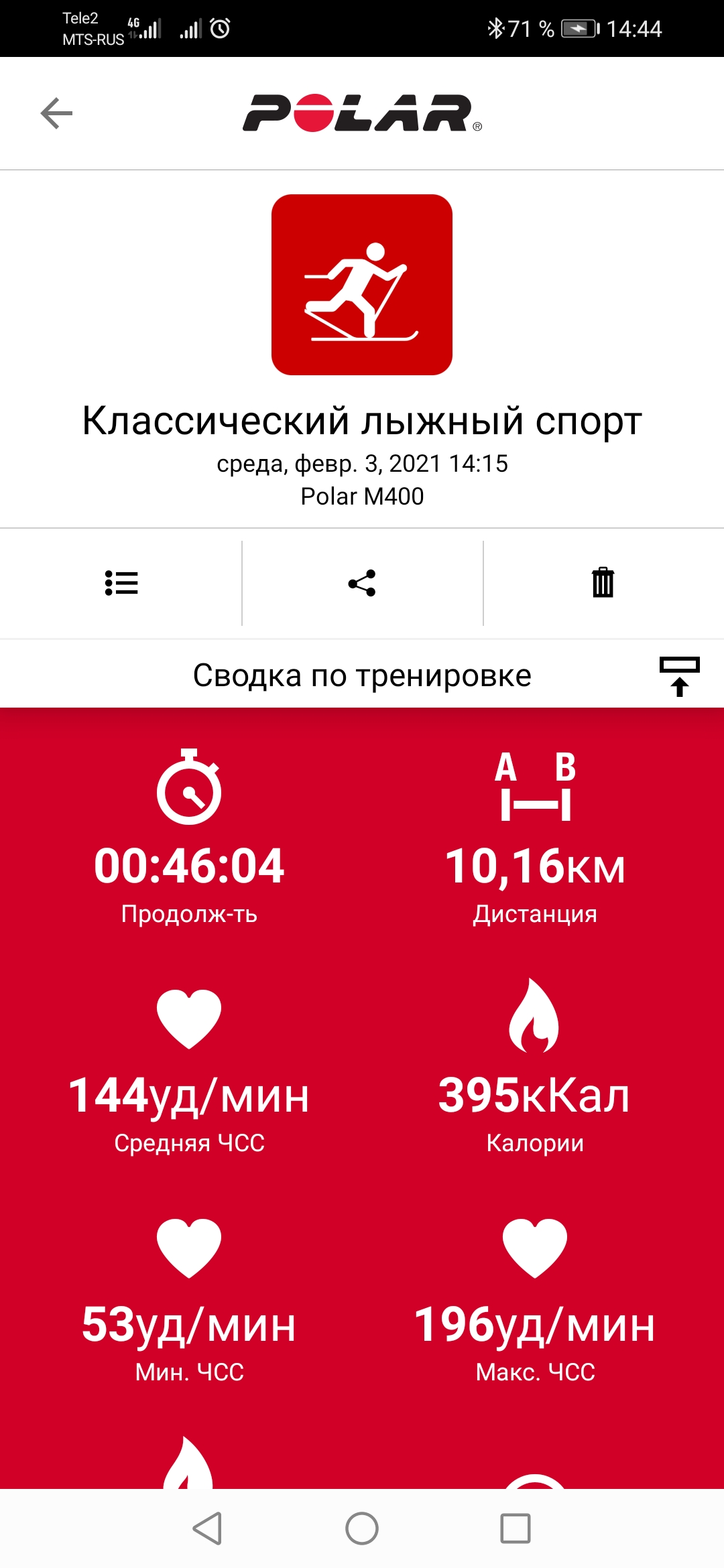Go back using the top arrow
The width and height of the screenshot is (724, 1568).
56,113
